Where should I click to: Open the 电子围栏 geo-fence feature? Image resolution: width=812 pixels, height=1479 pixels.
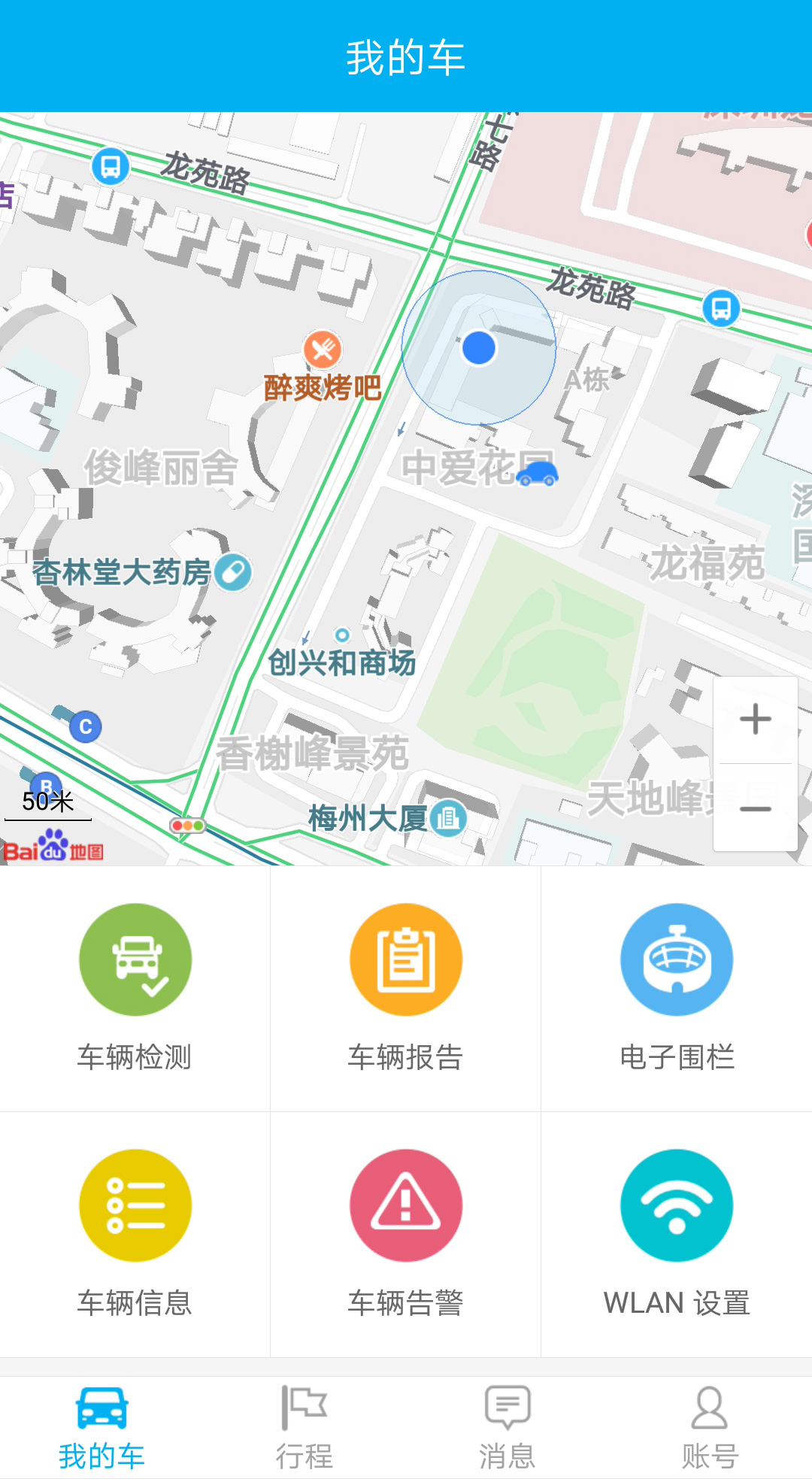tap(676, 960)
